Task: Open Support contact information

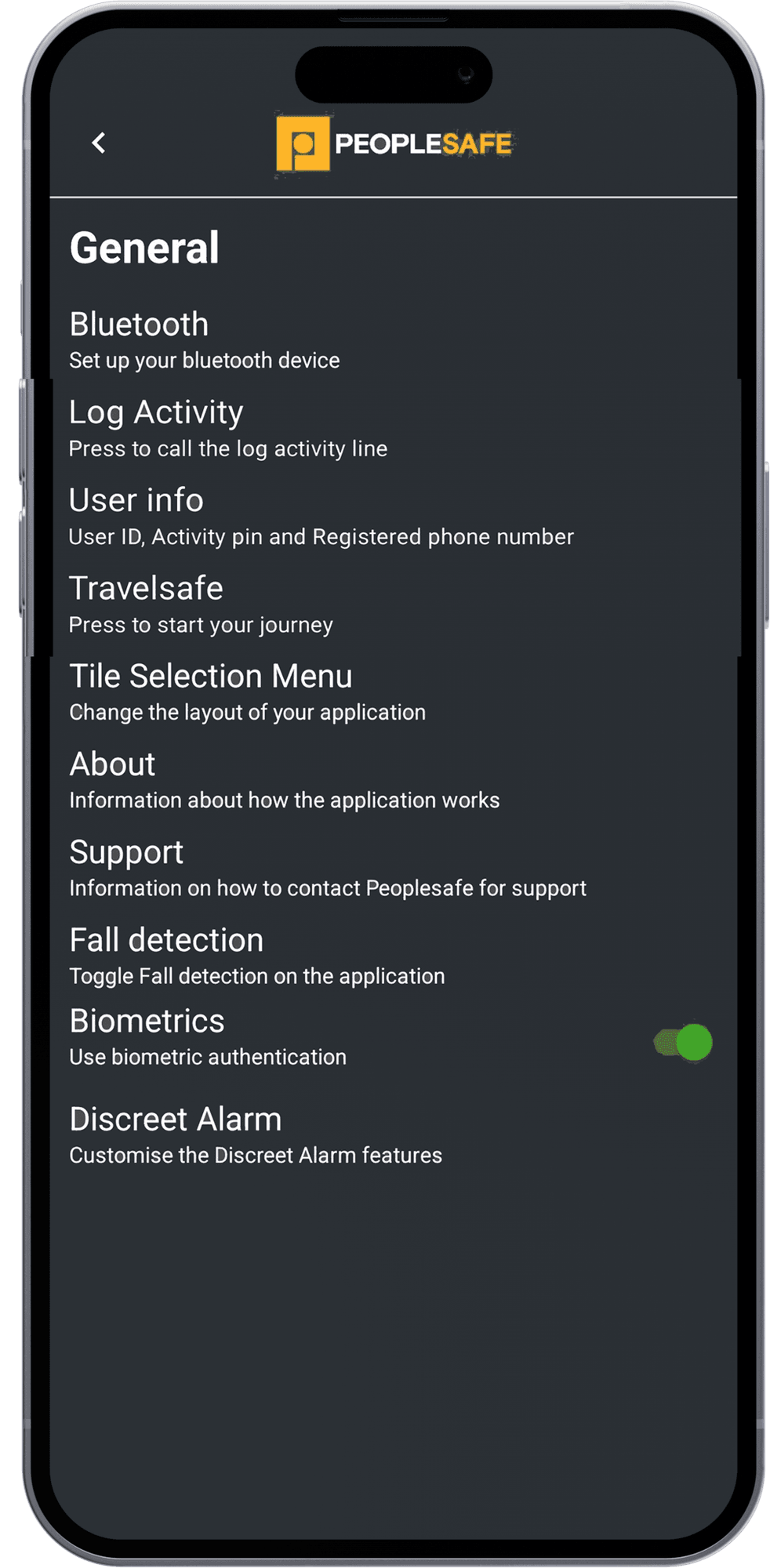Action: click(x=327, y=867)
